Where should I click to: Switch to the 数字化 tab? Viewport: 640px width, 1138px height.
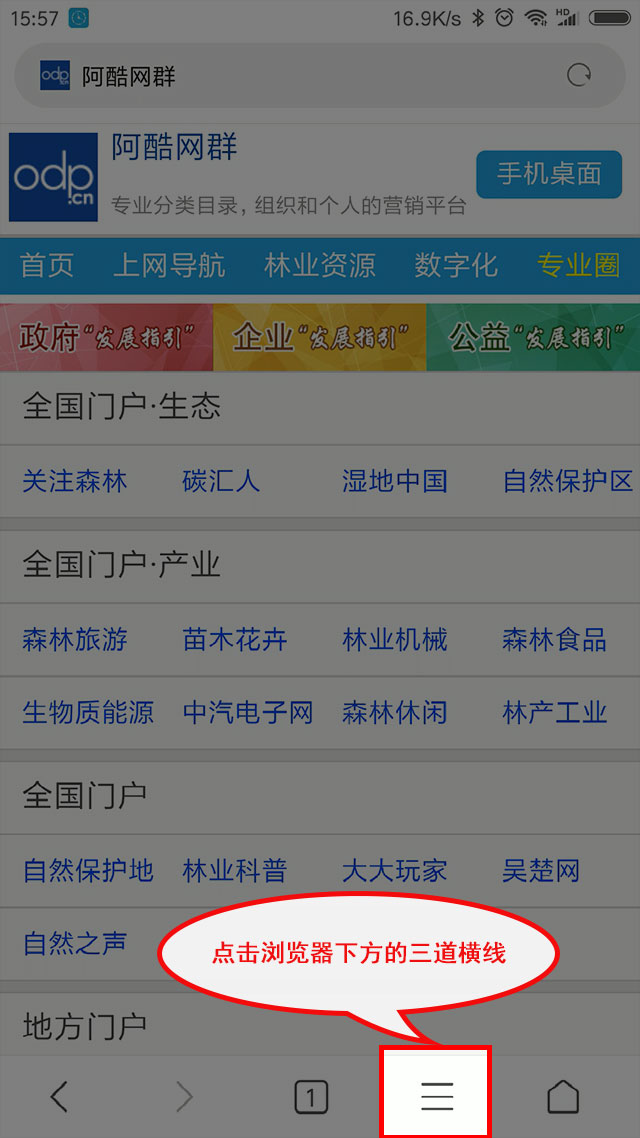(456, 265)
